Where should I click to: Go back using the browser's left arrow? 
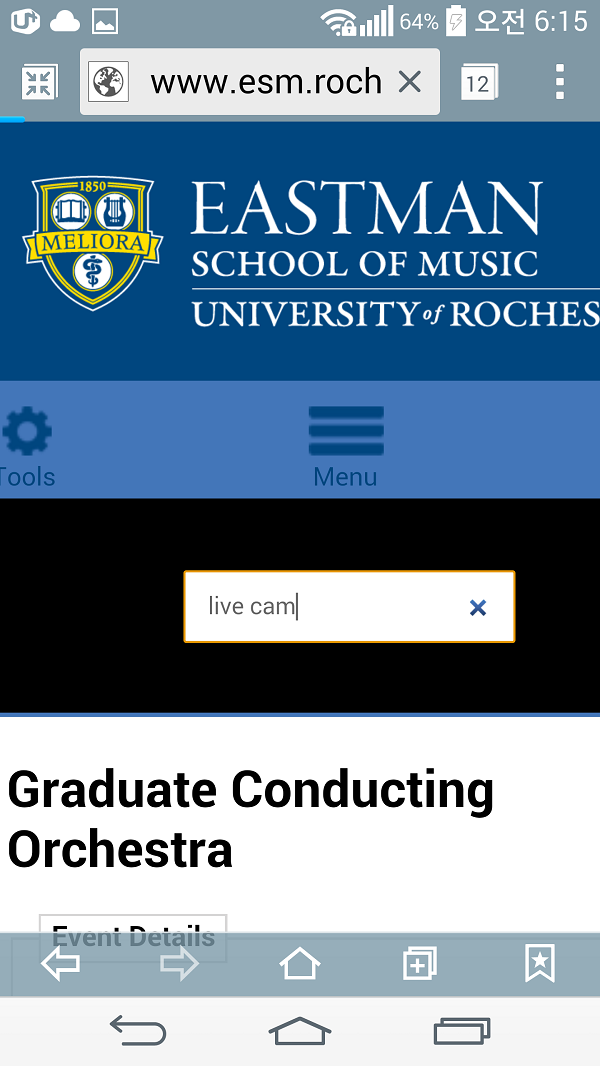click(60, 964)
